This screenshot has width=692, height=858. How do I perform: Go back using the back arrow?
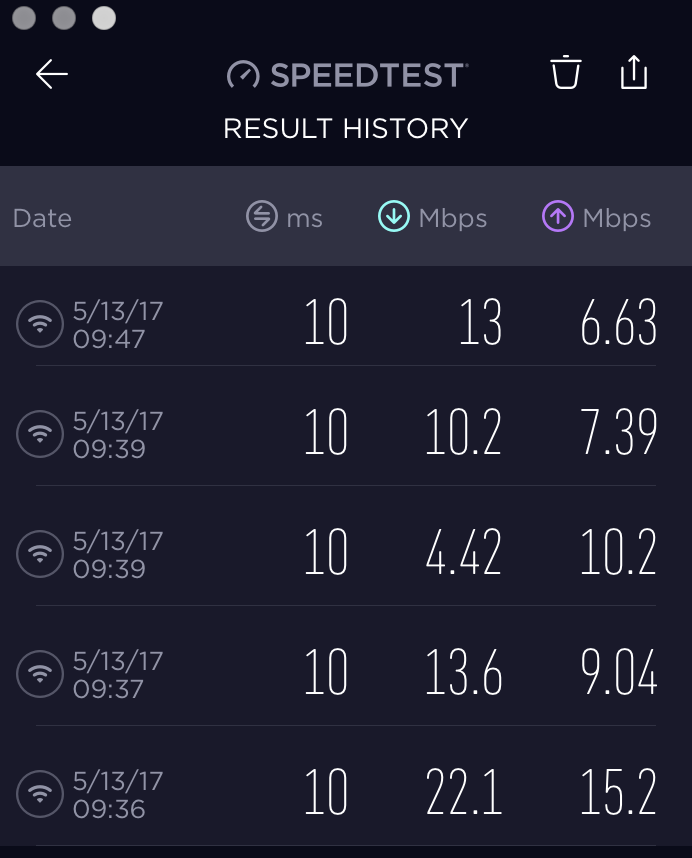point(52,74)
